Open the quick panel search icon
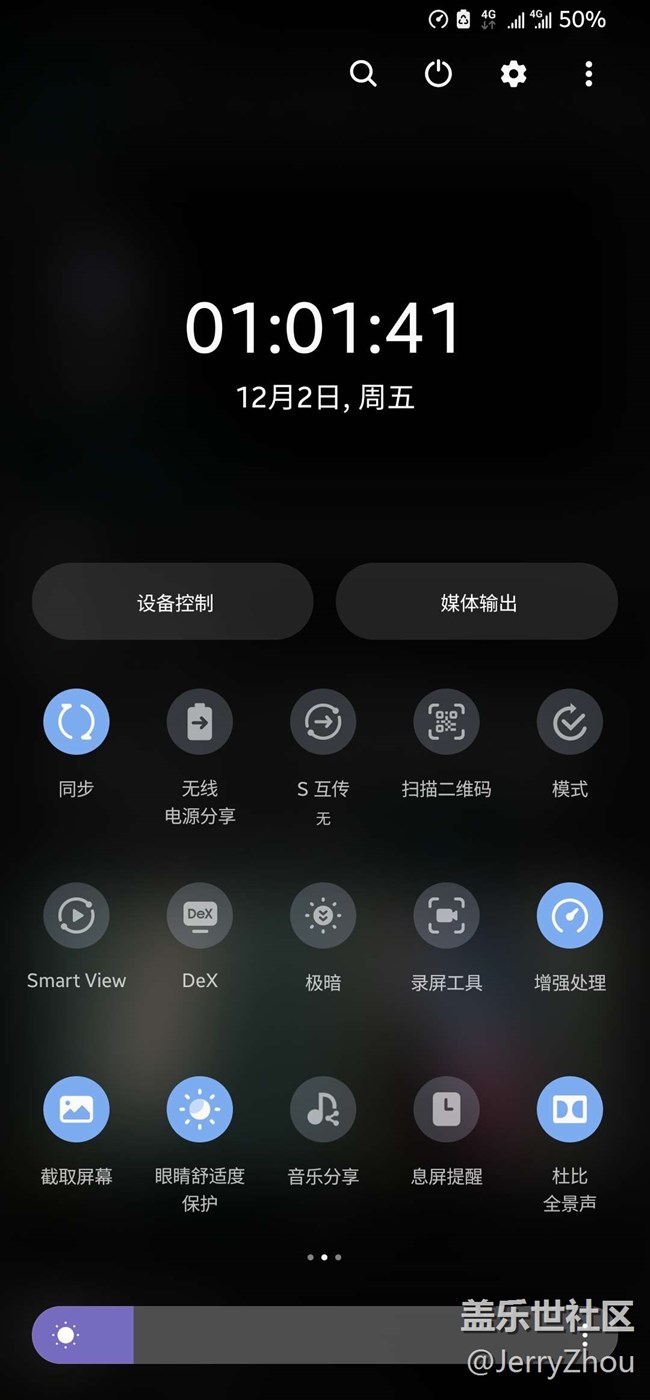This screenshot has width=650, height=1400. 363,73
